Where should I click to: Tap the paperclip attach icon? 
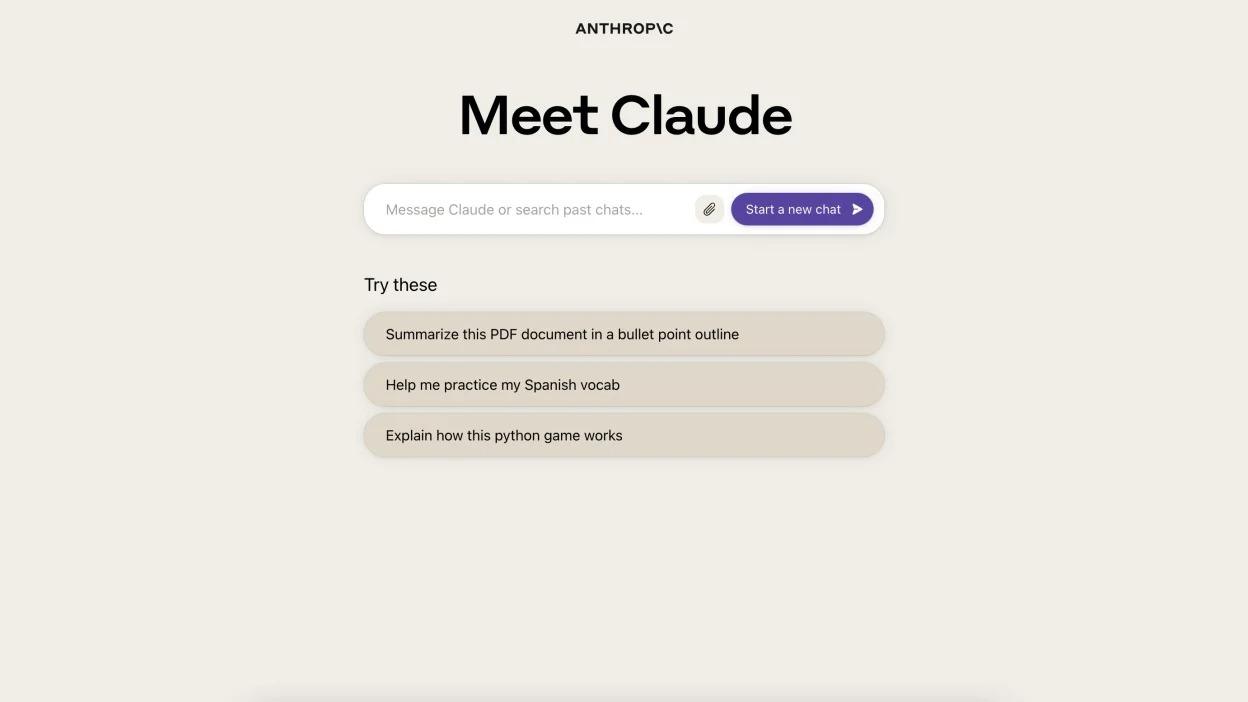click(709, 209)
